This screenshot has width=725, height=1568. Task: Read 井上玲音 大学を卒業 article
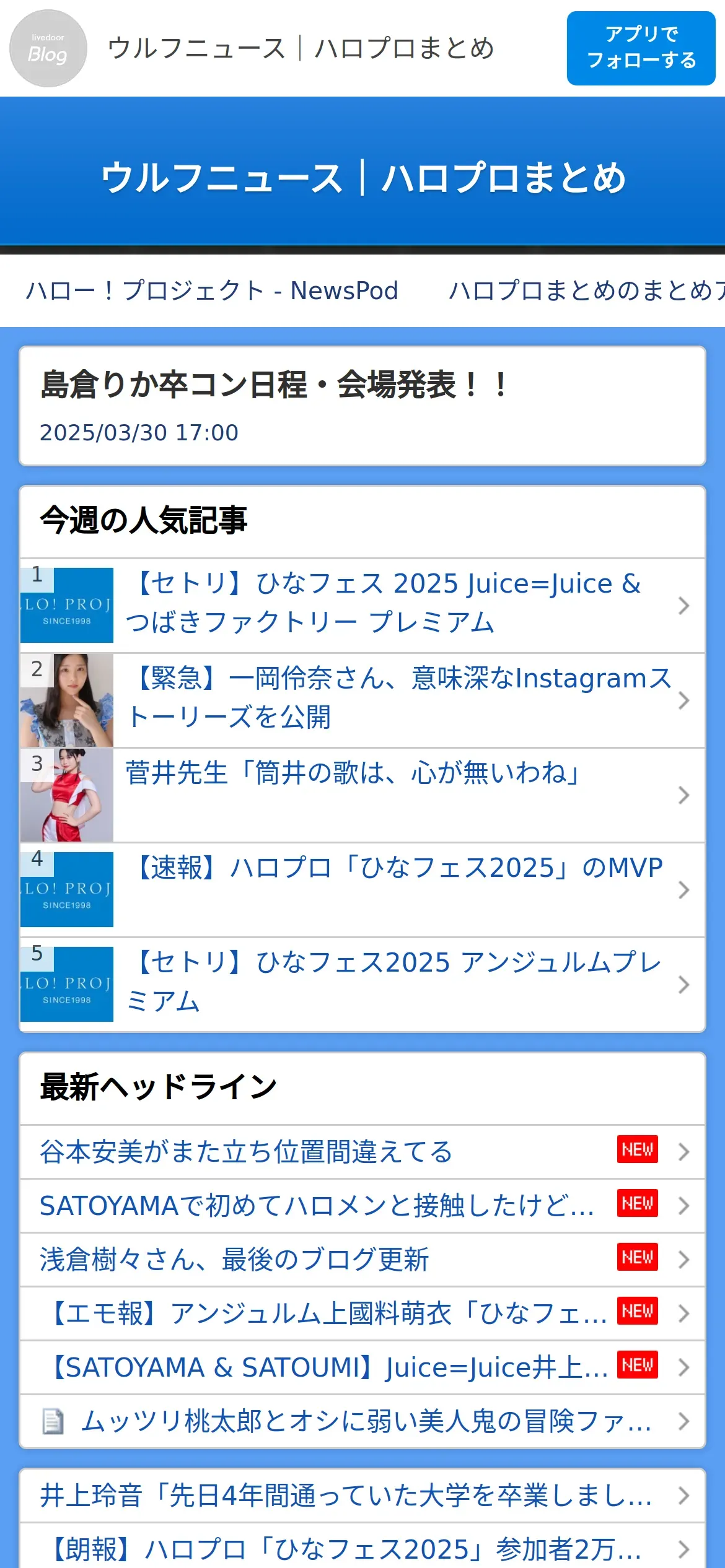pyautogui.click(x=346, y=1496)
